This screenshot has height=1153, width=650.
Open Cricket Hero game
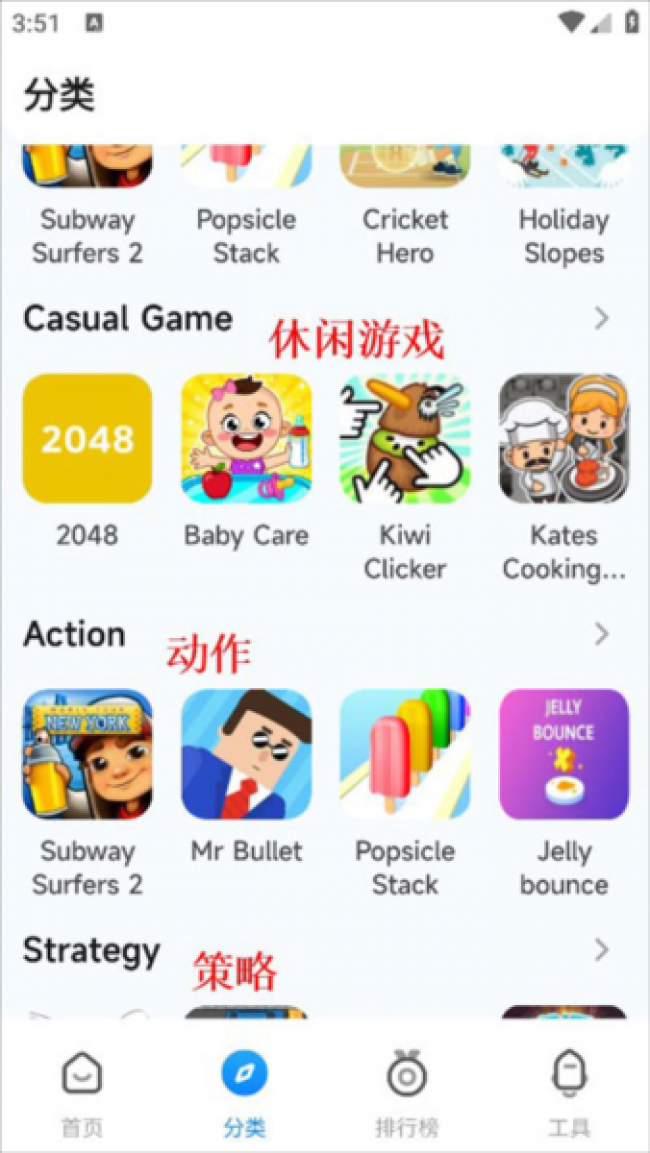pos(405,170)
